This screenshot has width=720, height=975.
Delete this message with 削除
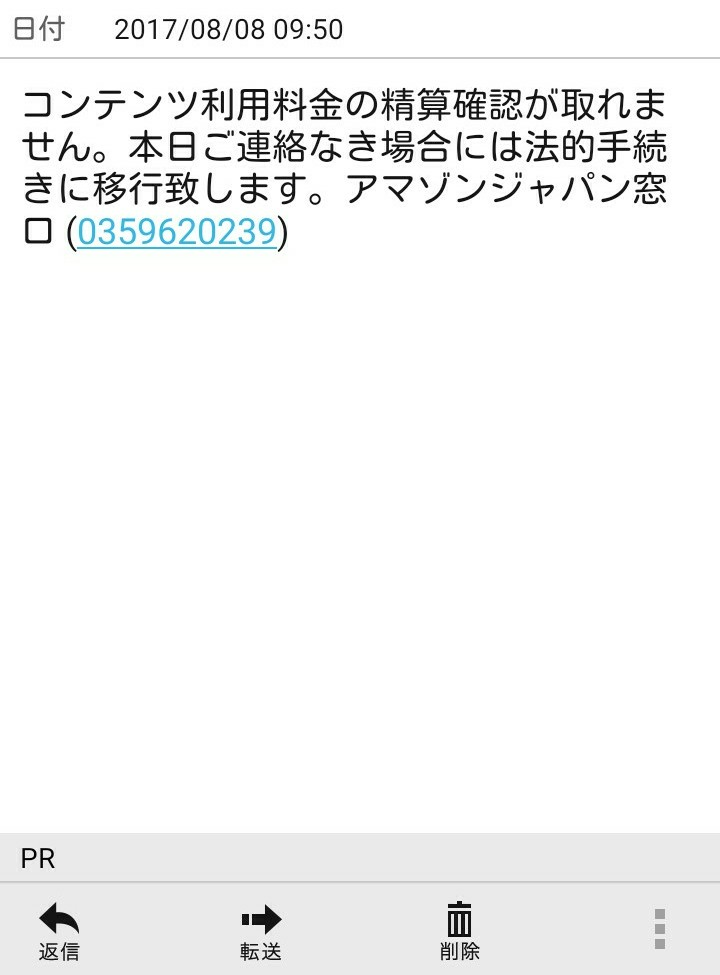tap(459, 930)
